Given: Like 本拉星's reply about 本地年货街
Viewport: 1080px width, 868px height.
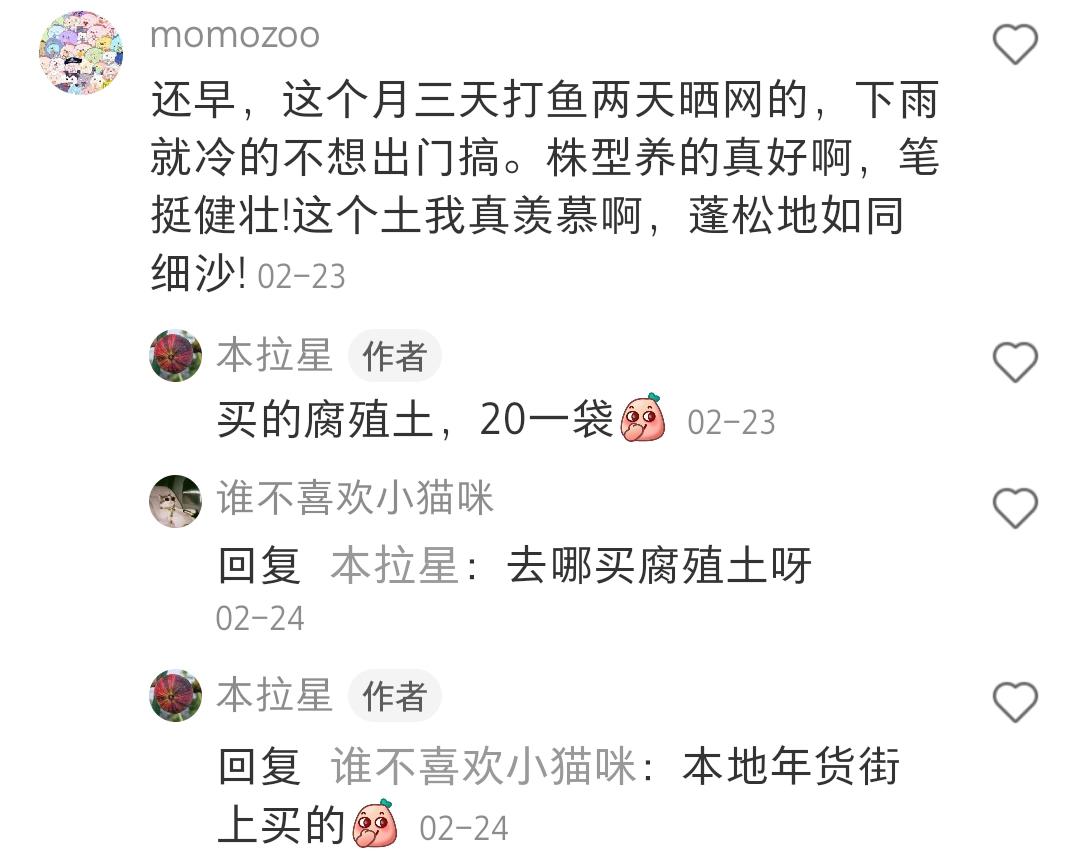Looking at the screenshot, I should (1015, 703).
